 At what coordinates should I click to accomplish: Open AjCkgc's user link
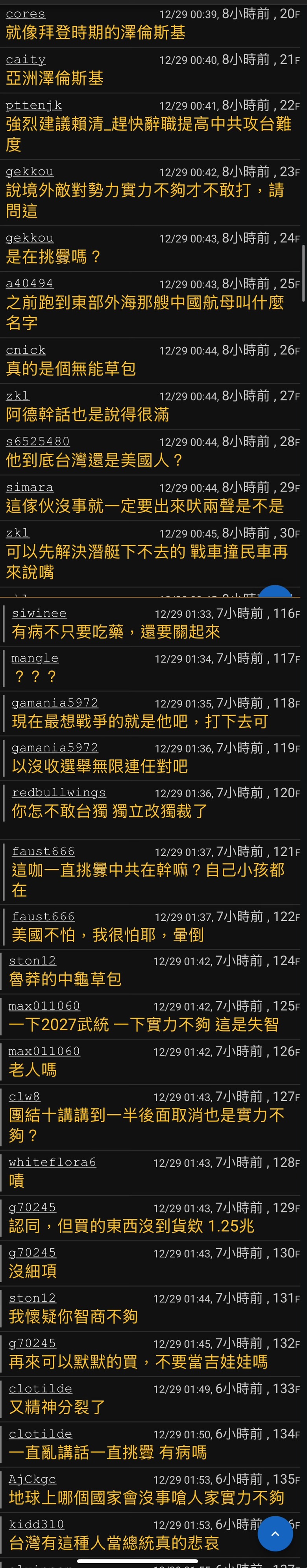(32, 1479)
